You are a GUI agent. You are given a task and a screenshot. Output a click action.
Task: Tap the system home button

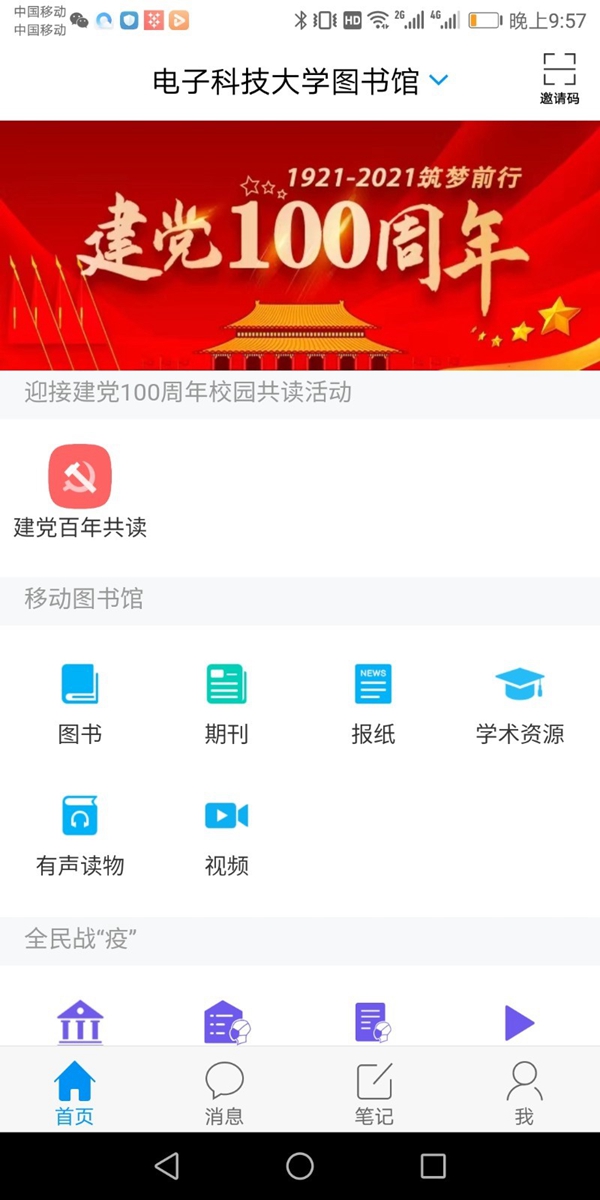(x=300, y=1165)
